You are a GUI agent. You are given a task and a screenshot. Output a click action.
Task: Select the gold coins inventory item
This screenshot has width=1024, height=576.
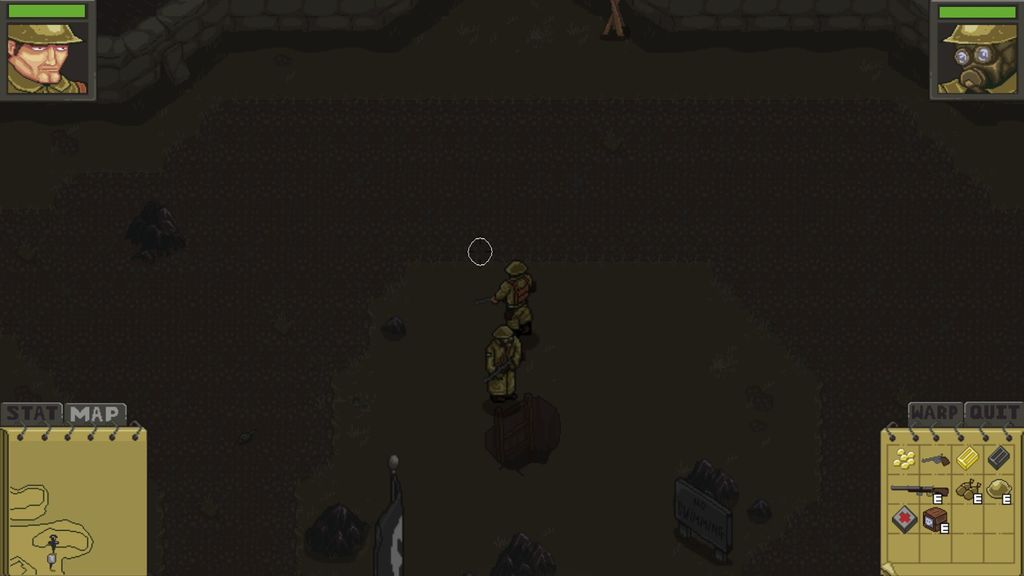point(905,459)
